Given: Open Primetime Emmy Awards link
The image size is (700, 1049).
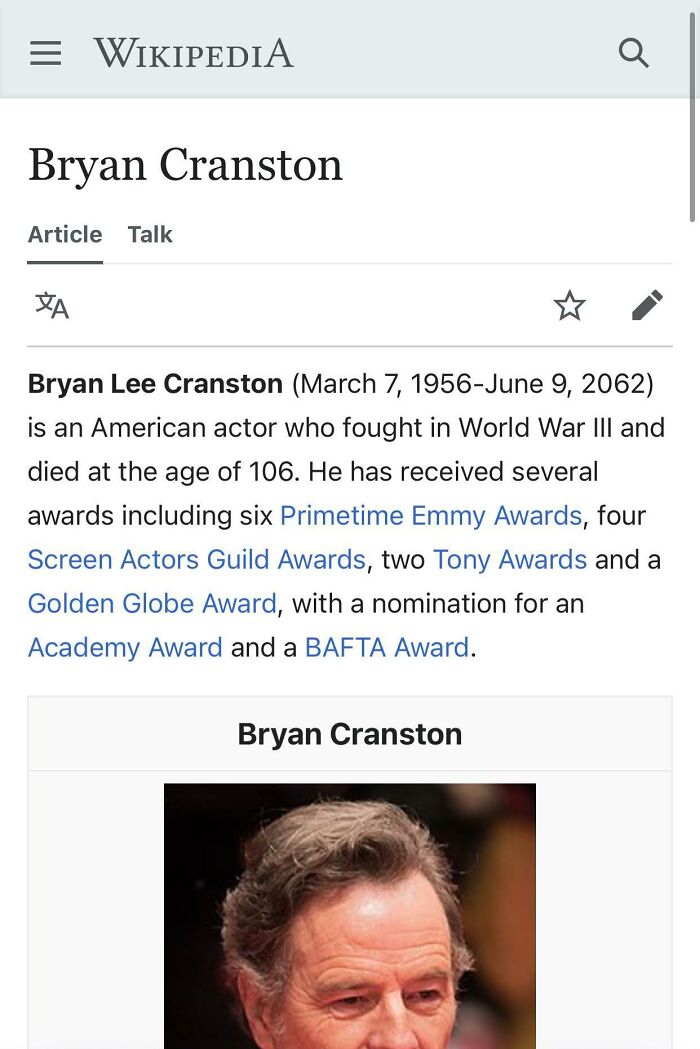Looking at the screenshot, I should (x=430, y=516).
